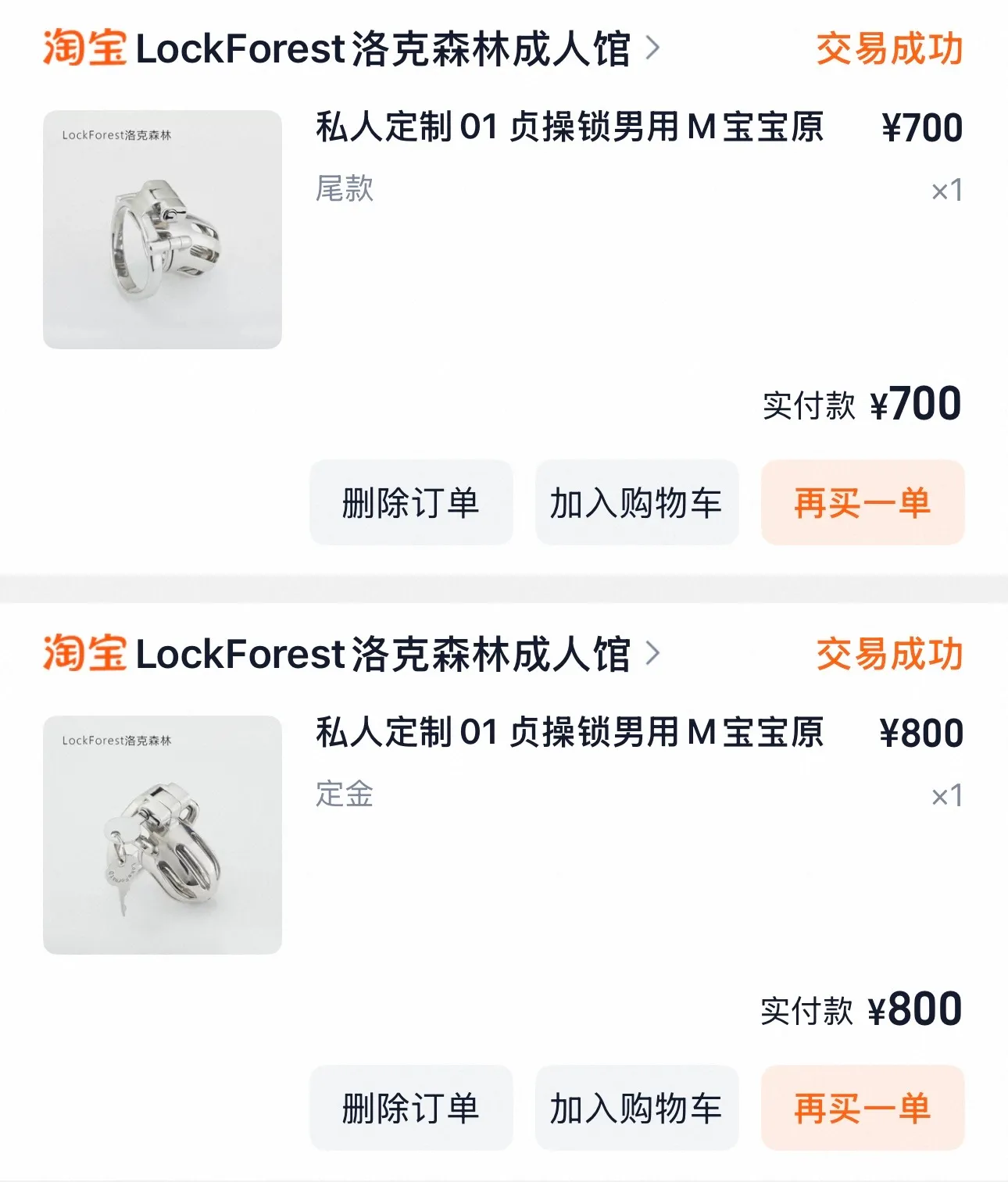Delete the ¥800 定金 order

tap(411, 1108)
